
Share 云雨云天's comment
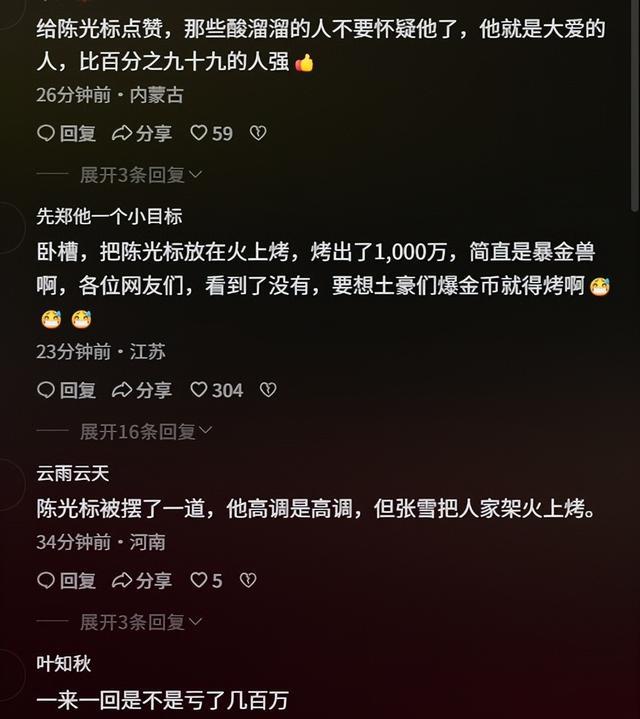click(141, 580)
